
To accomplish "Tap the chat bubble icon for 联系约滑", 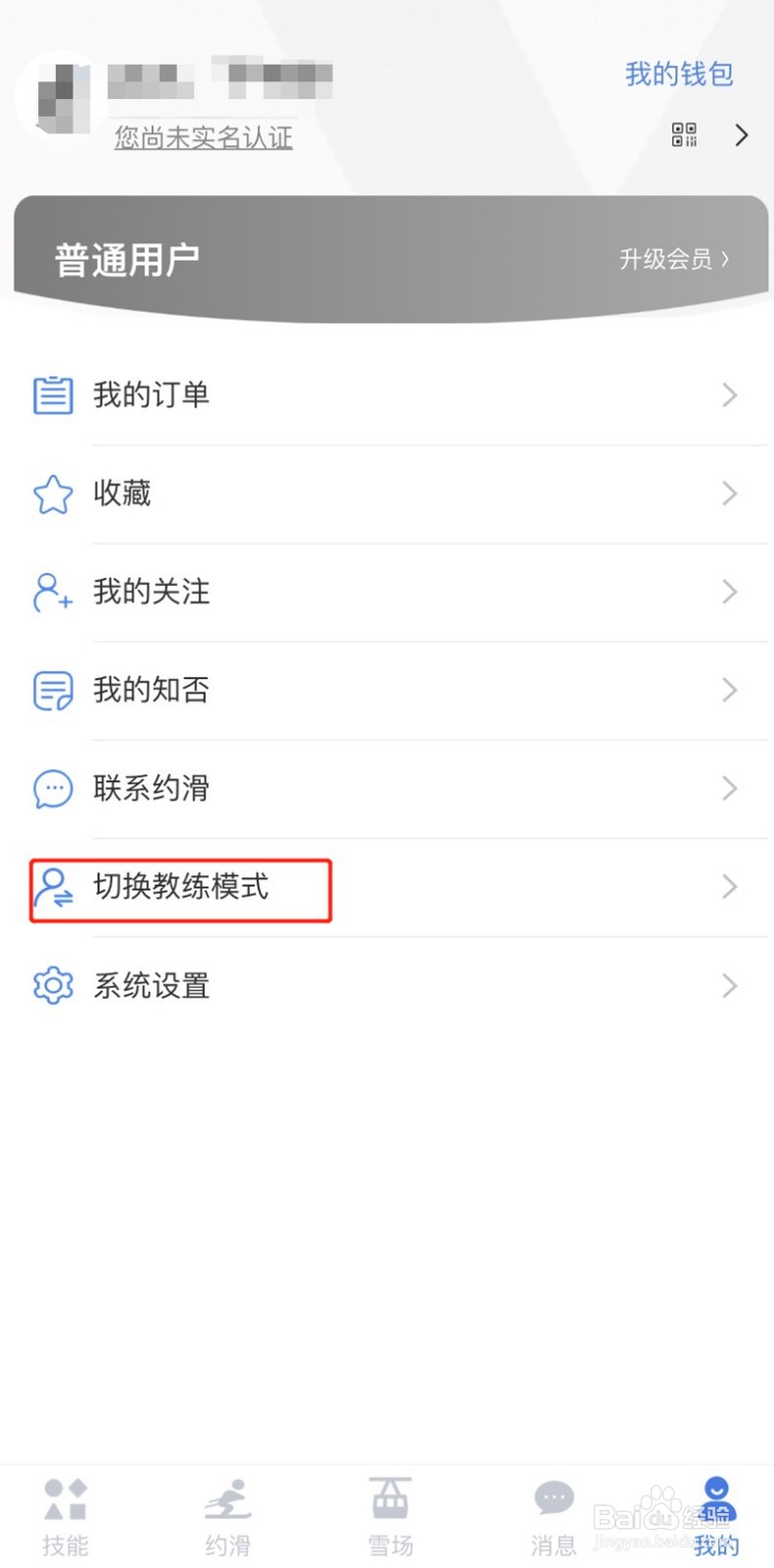I will point(53,788).
